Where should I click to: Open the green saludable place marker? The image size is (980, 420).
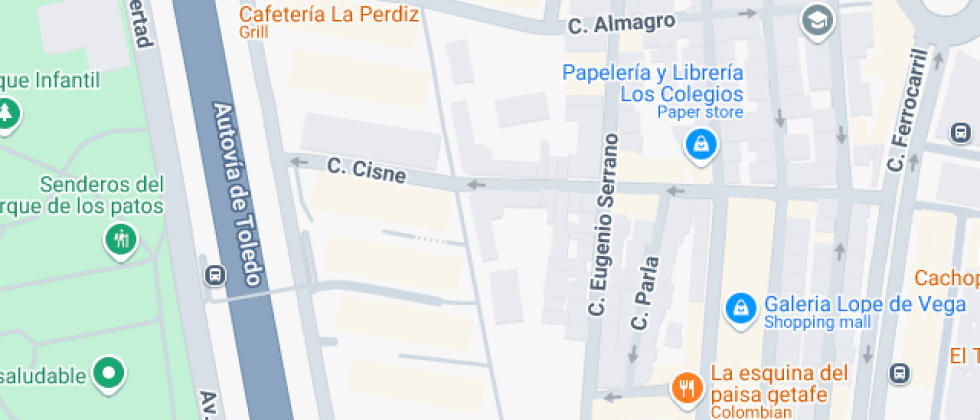[x=109, y=373]
